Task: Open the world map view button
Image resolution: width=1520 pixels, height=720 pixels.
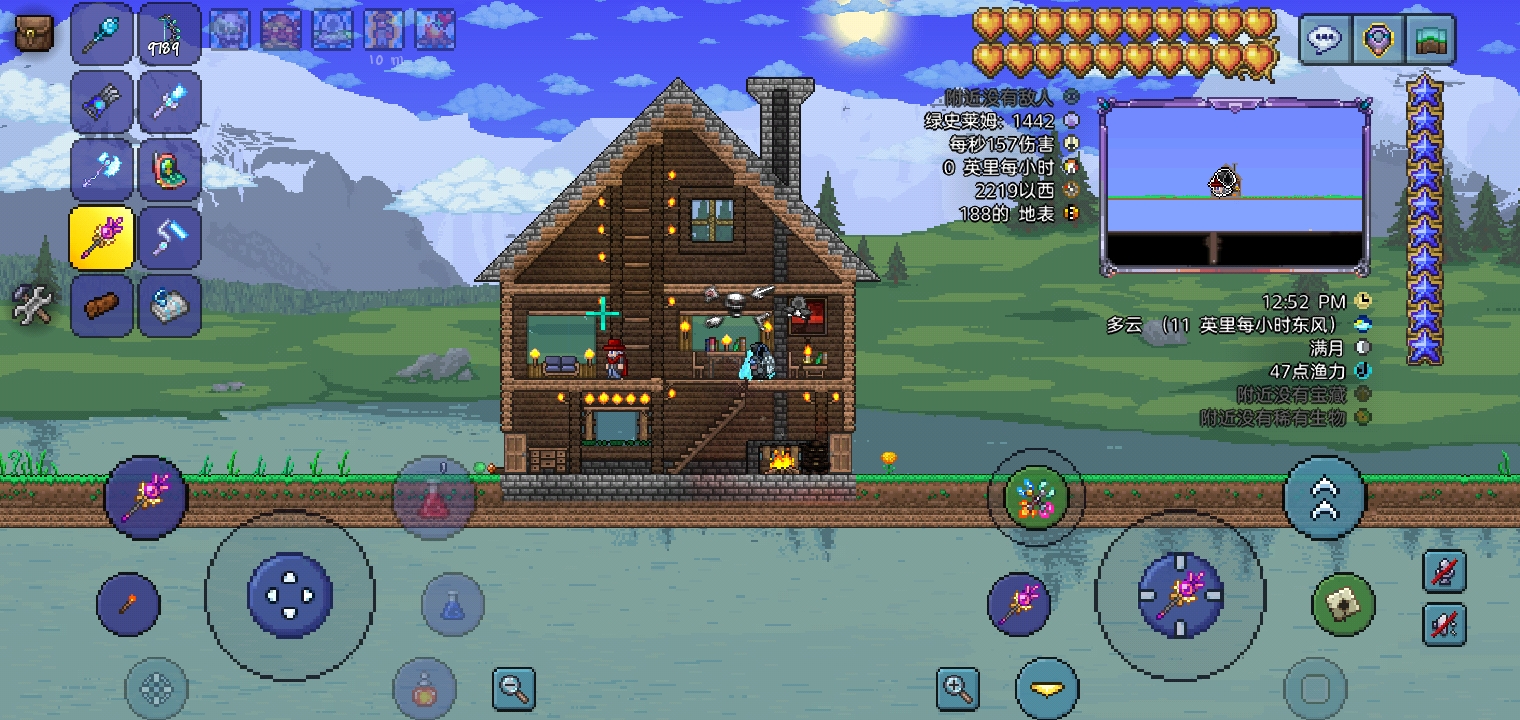Action: 1429,40
